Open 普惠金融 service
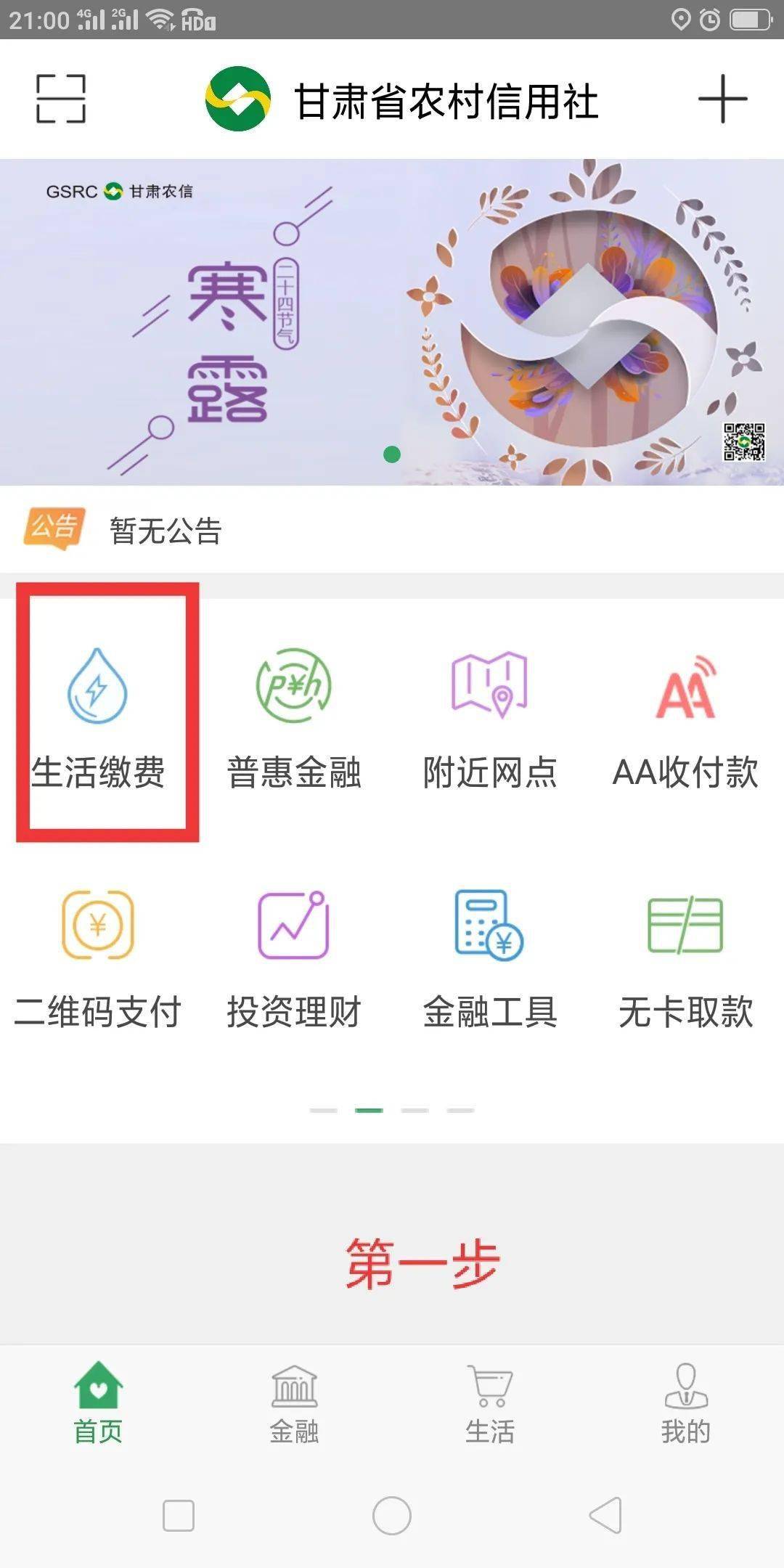The width and height of the screenshot is (784, 1568). click(294, 717)
